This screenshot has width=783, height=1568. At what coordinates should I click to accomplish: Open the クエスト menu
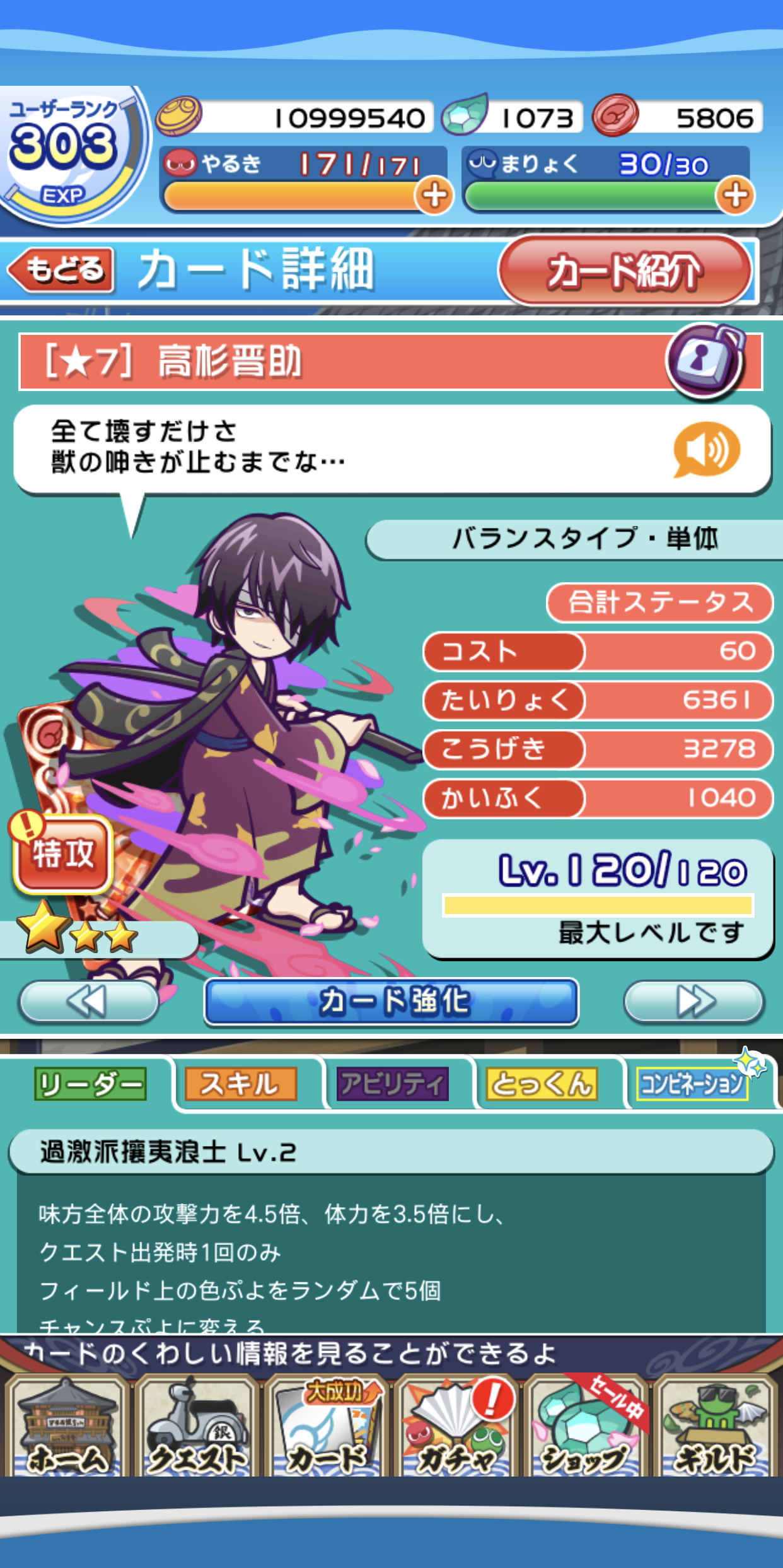(x=196, y=1427)
